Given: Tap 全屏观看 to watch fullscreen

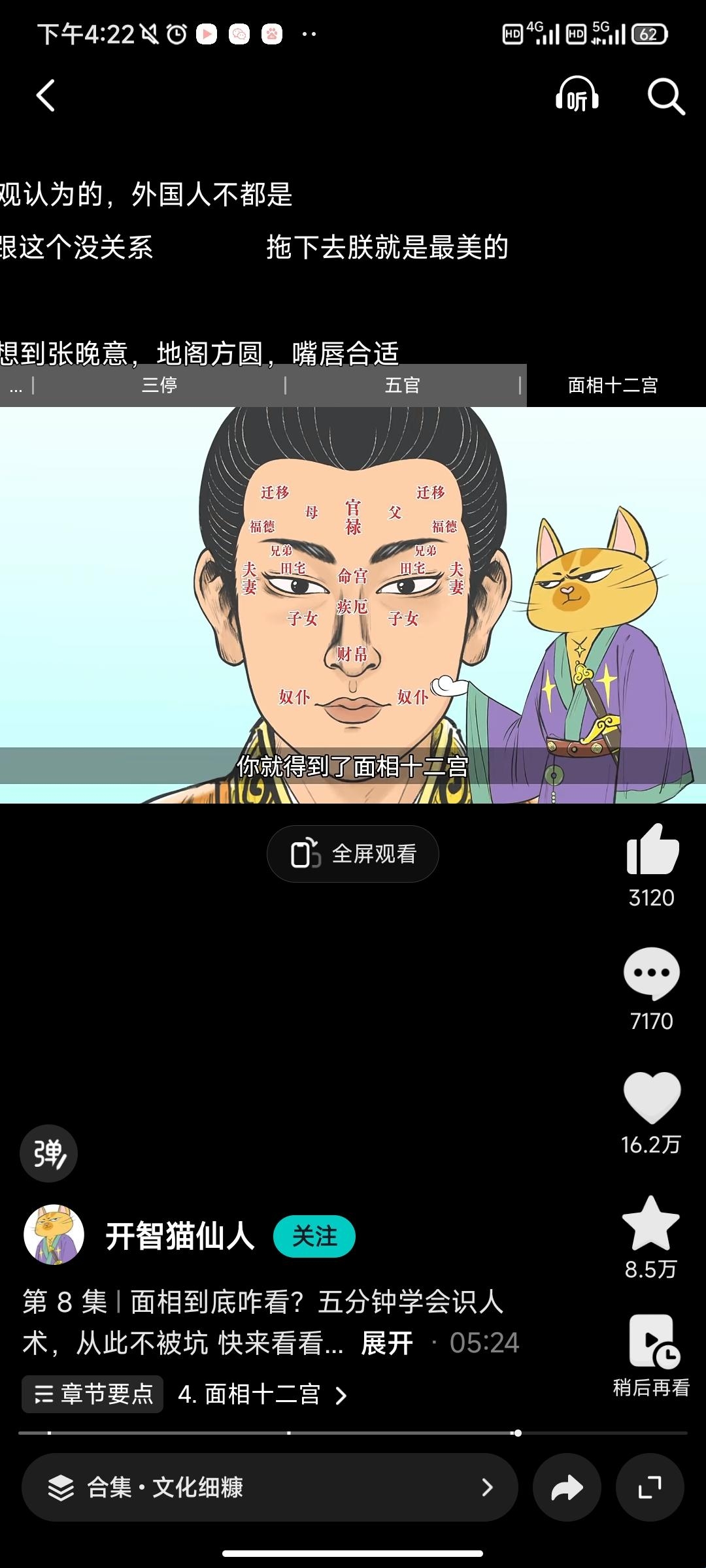Looking at the screenshot, I should pos(353,854).
